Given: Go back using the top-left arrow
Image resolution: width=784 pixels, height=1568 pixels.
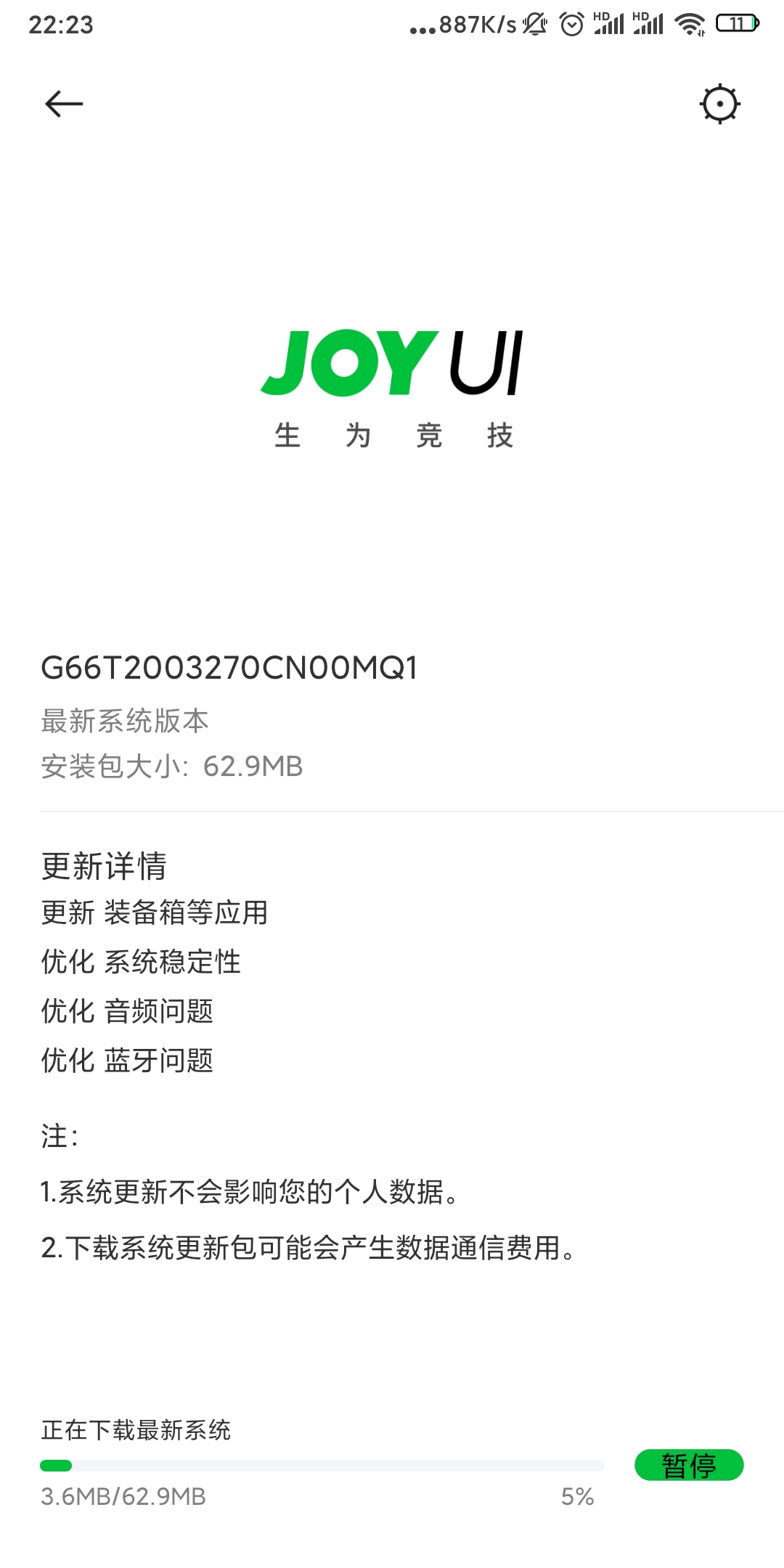Looking at the screenshot, I should pyautogui.click(x=64, y=104).
